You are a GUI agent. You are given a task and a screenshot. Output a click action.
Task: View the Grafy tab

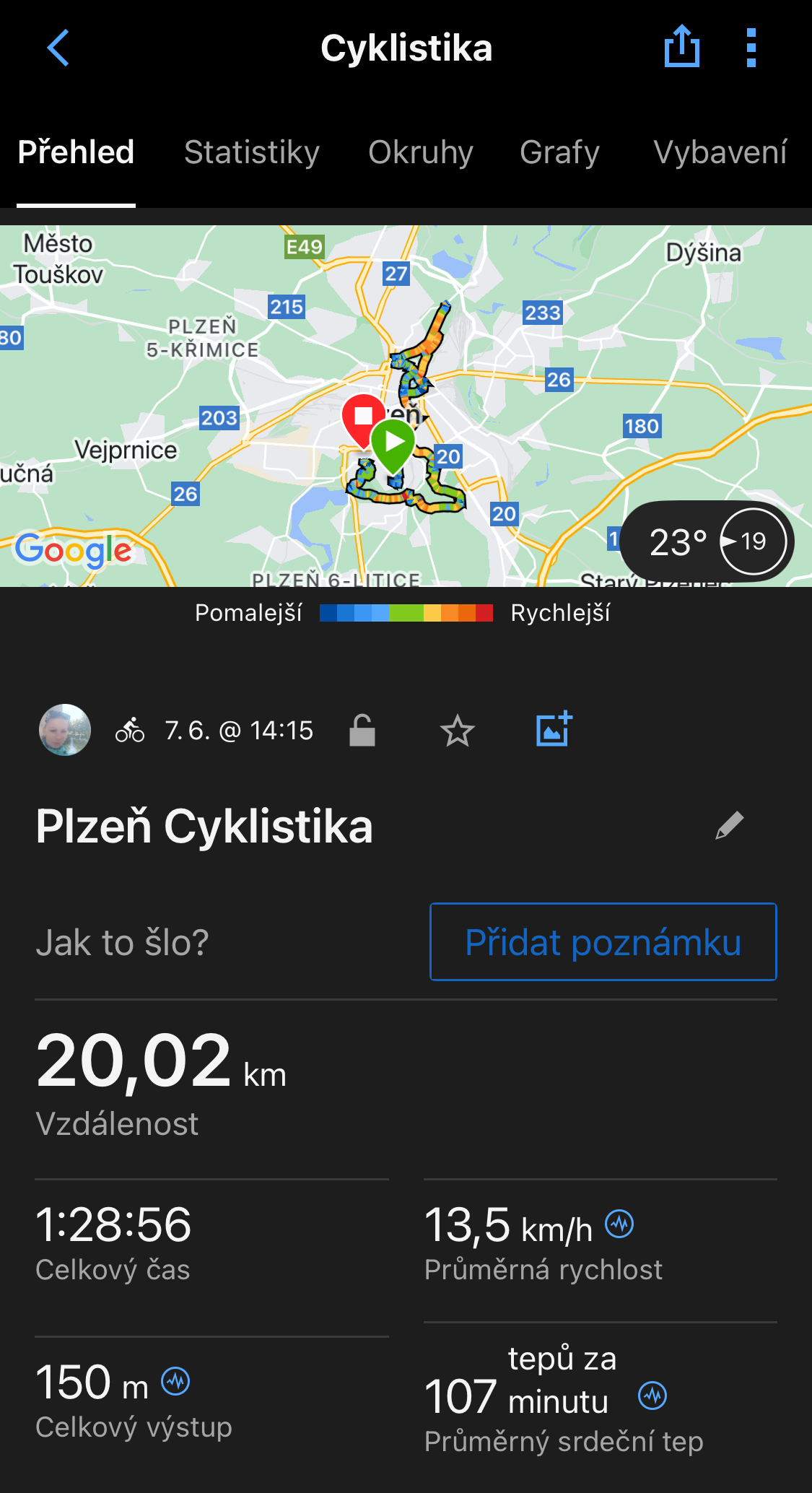[x=559, y=153]
